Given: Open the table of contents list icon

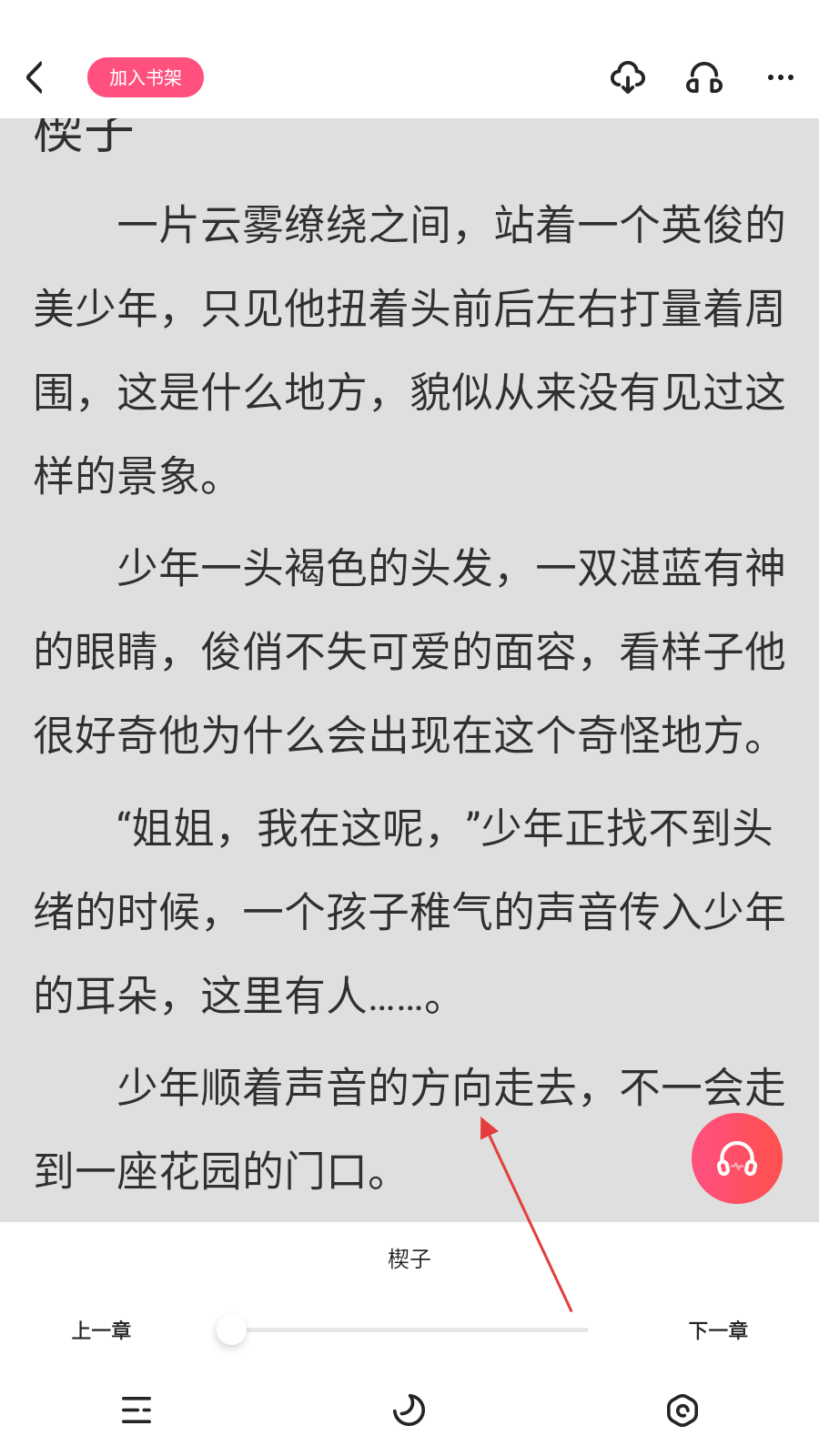Looking at the screenshot, I should [136, 1410].
